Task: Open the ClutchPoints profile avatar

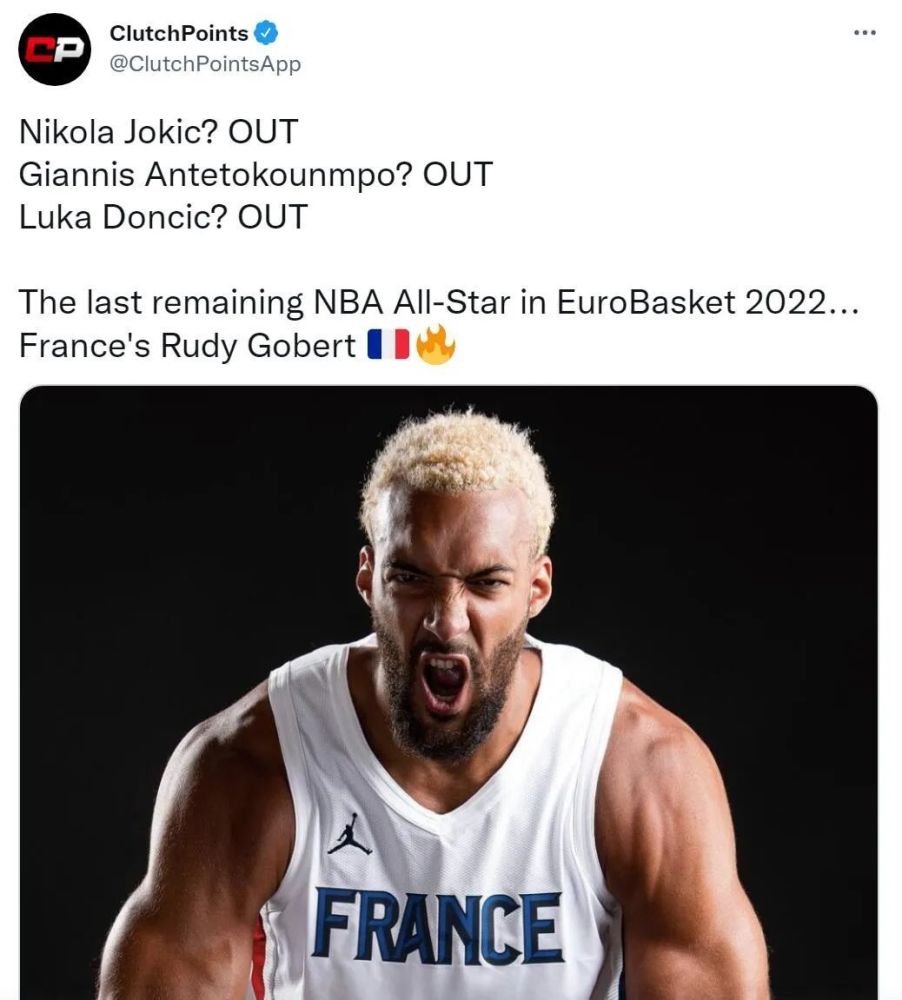Action: 55,49
